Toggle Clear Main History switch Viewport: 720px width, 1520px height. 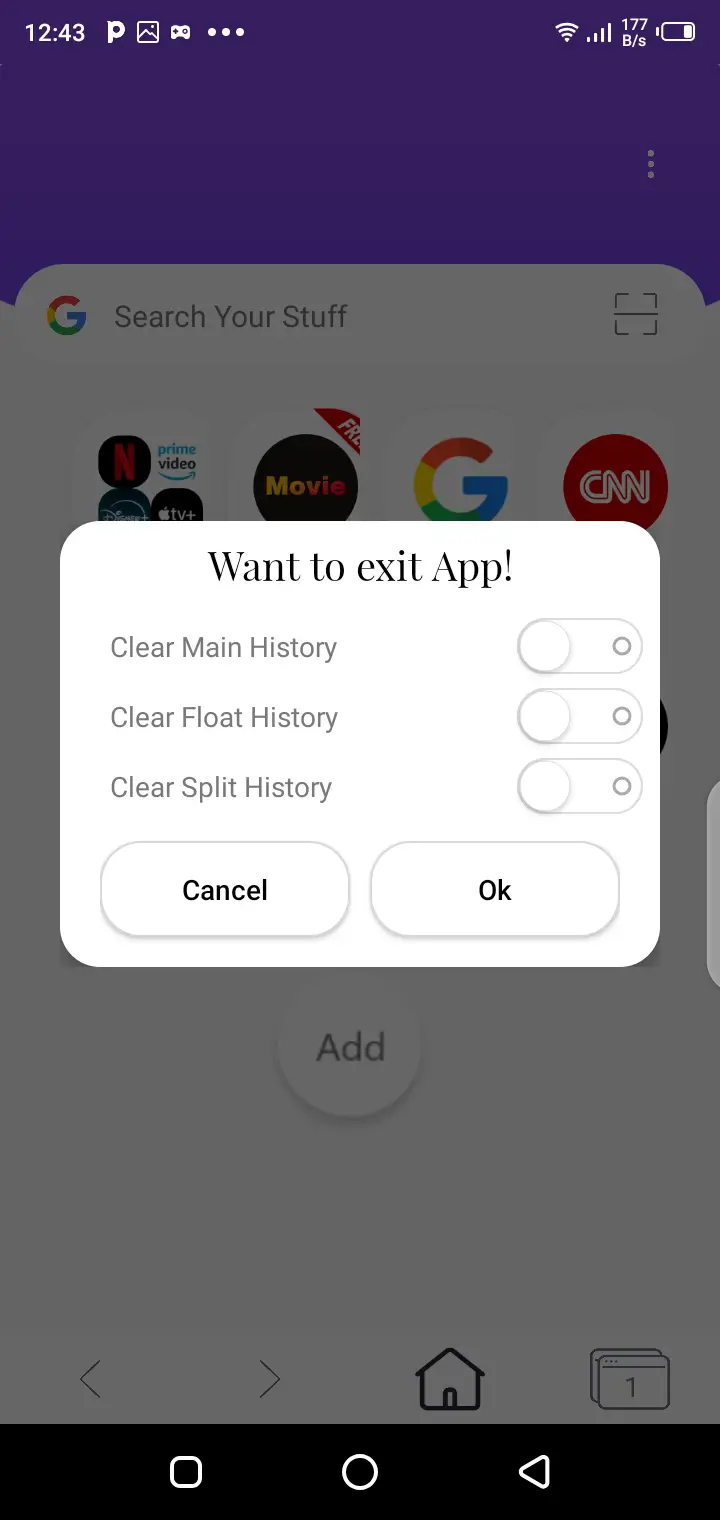(579, 647)
